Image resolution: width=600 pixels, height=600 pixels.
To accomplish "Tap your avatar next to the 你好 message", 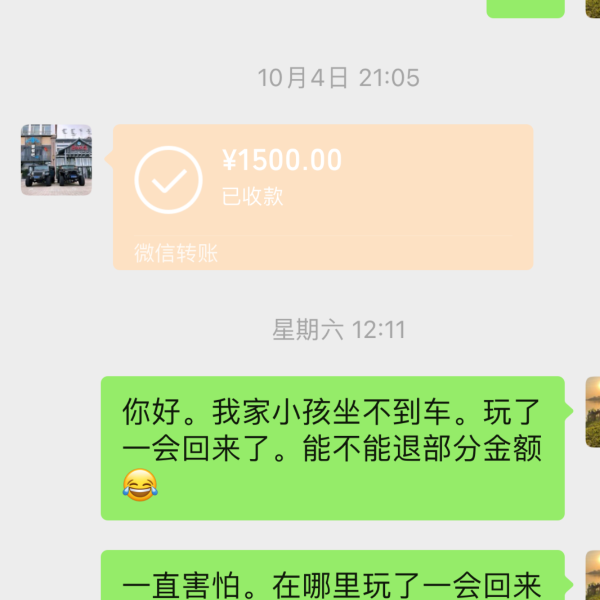I will coord(592,412).
